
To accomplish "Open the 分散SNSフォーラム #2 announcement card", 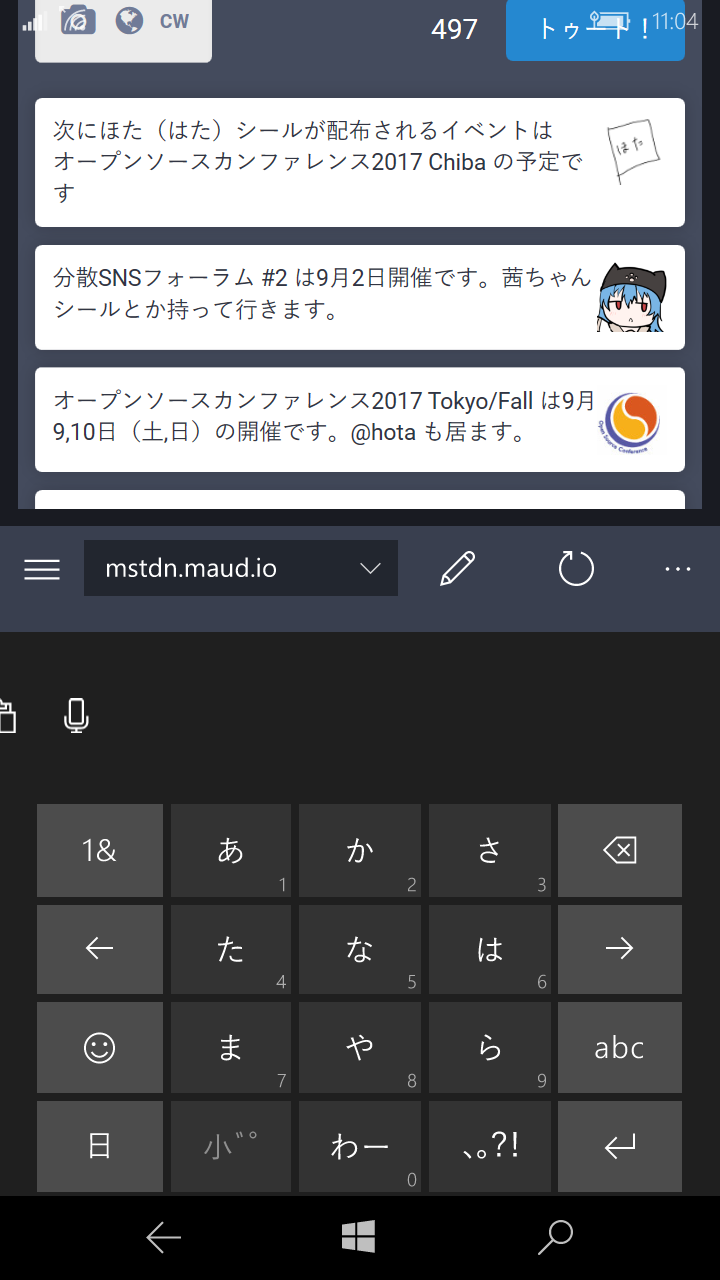I will point(360,297).
